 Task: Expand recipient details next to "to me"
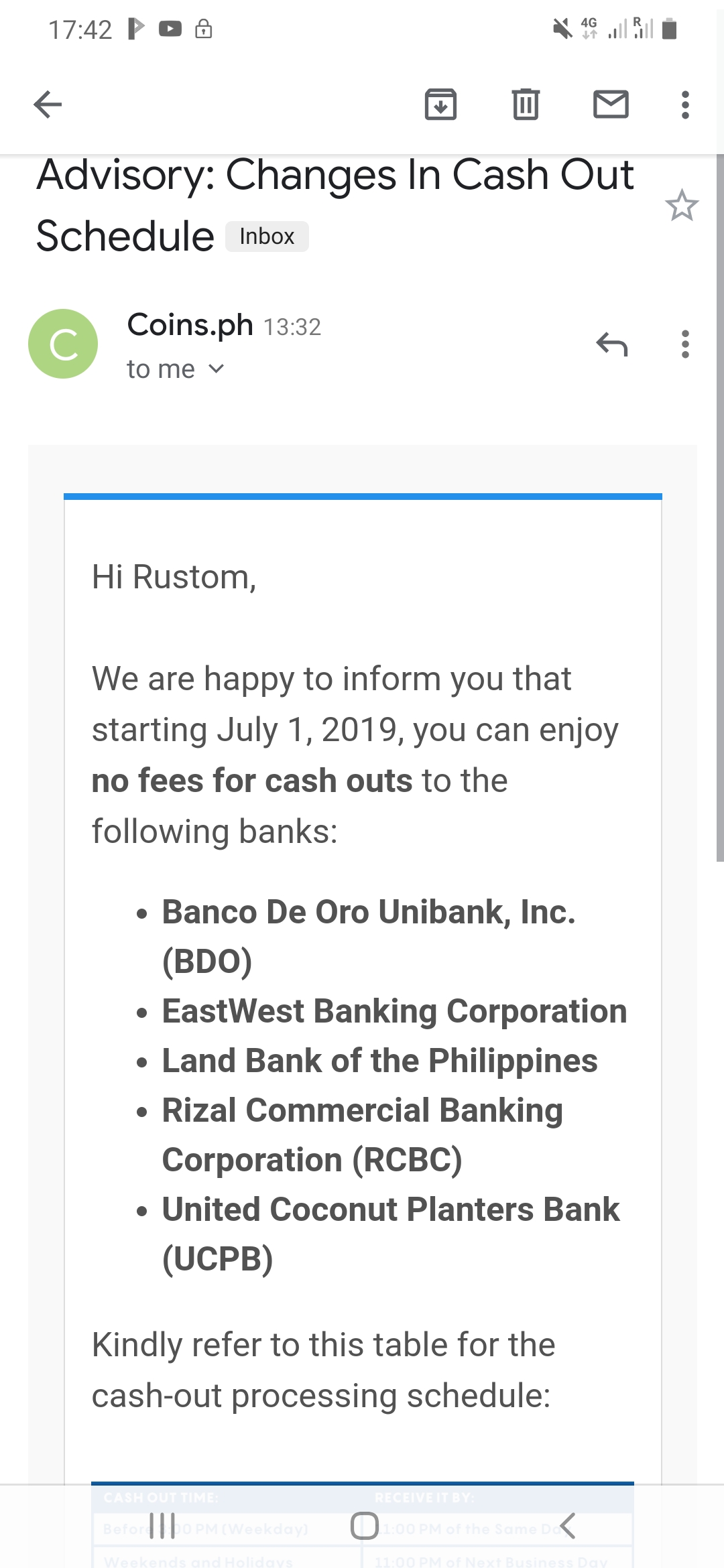pyautogui.click(x=216, y=369)
